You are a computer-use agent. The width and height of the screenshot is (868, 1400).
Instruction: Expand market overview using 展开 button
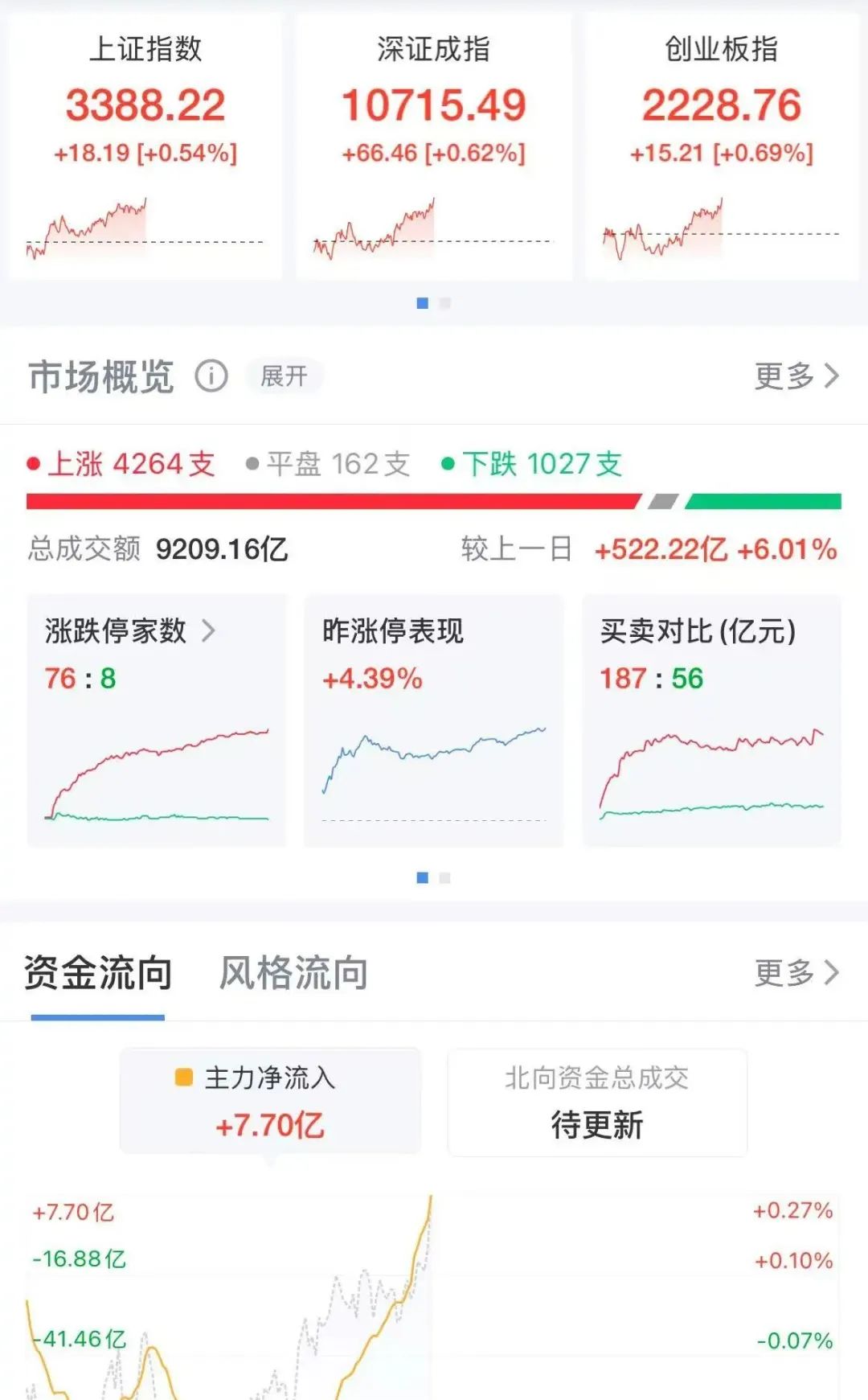pyautogui.click(x=285, y=376)
